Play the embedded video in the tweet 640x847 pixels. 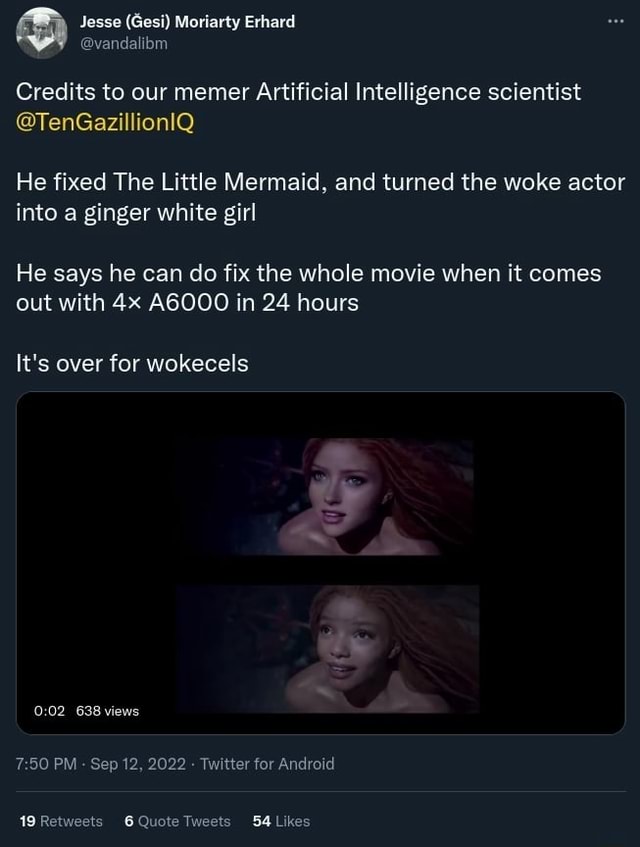[x=320, y=563]
